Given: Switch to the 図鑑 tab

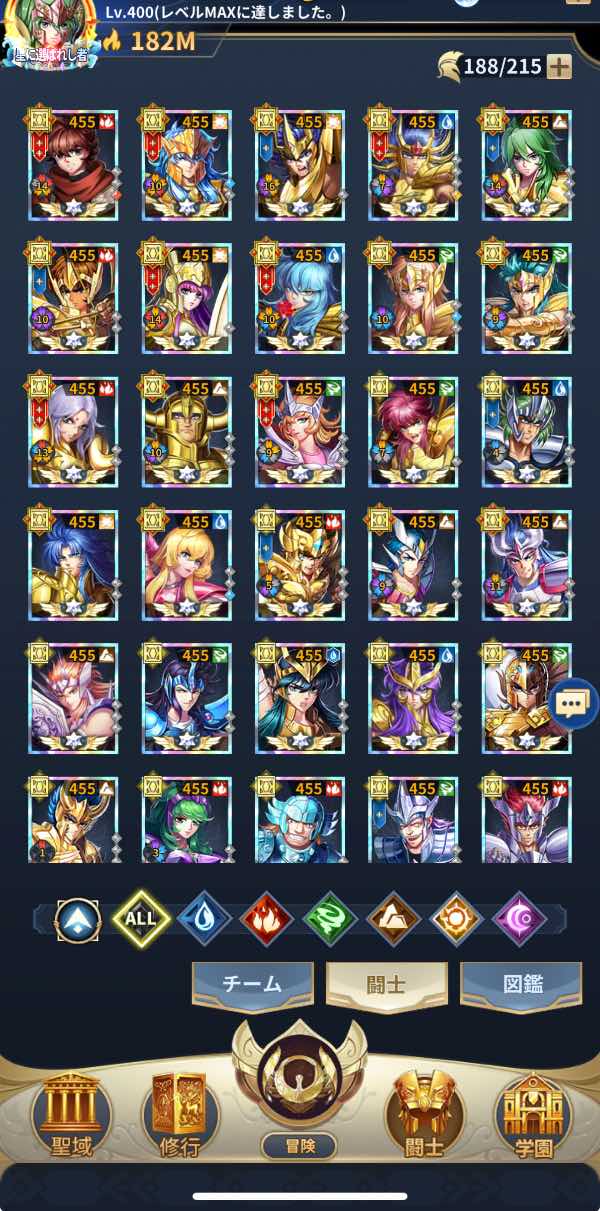Looking at the screenshot, I should [521, 984].
